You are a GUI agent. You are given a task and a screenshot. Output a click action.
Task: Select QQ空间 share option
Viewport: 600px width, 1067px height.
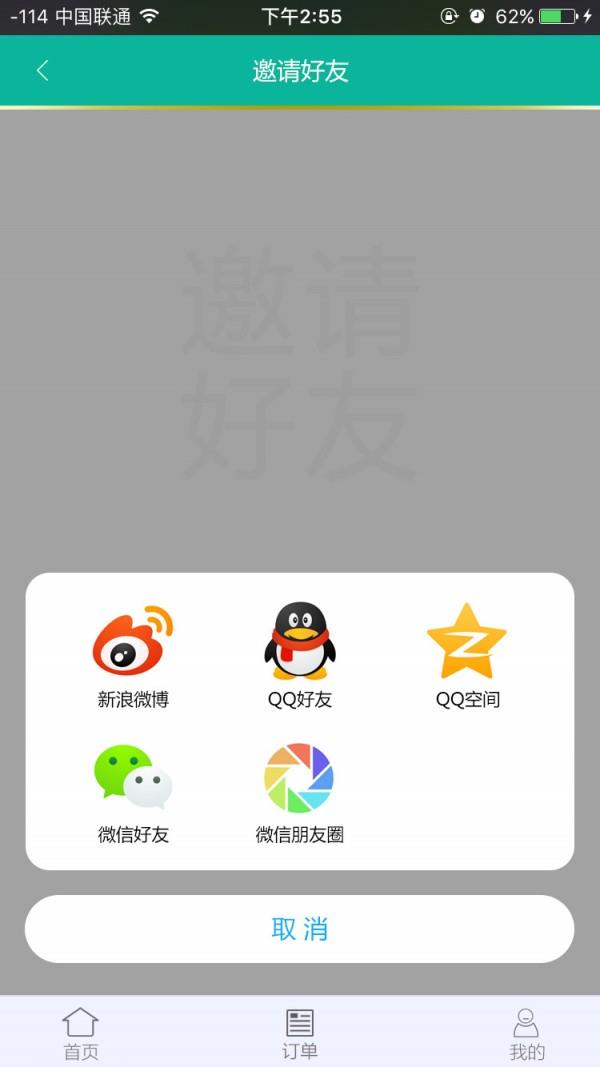point(467,657)
